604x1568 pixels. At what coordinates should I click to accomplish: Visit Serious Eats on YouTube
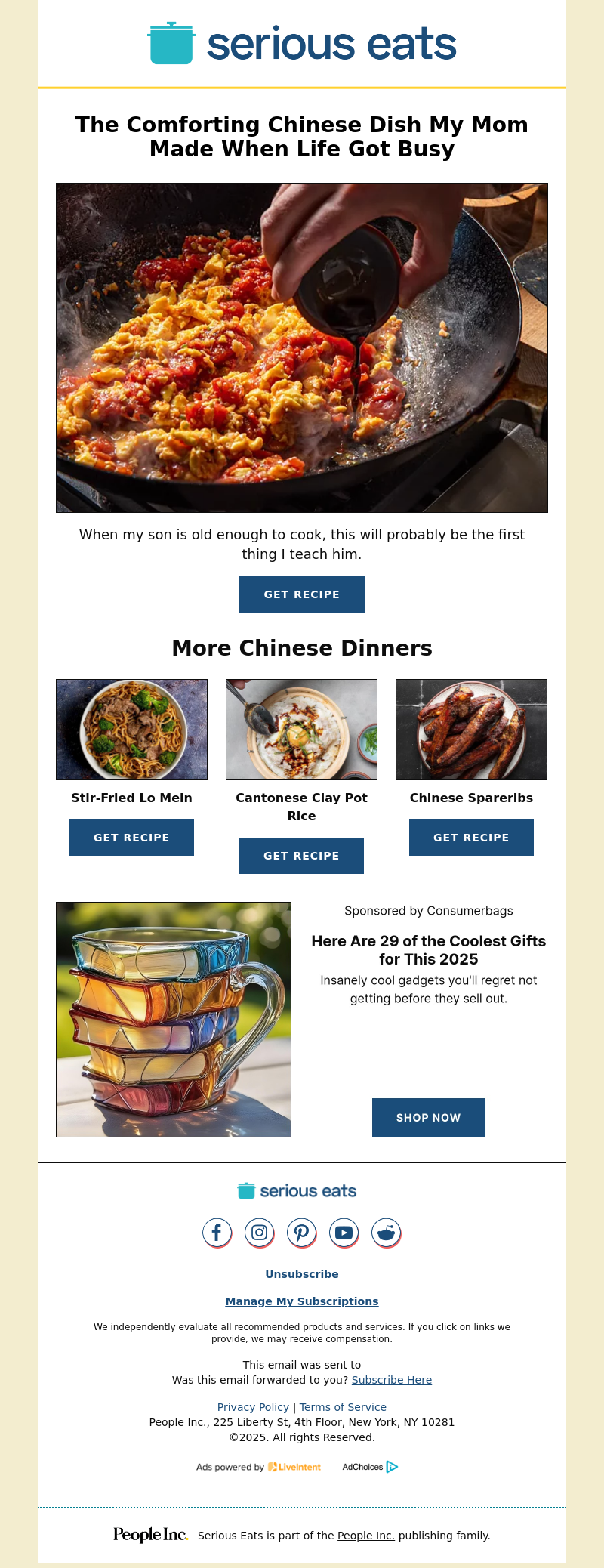coord(344,1233)
